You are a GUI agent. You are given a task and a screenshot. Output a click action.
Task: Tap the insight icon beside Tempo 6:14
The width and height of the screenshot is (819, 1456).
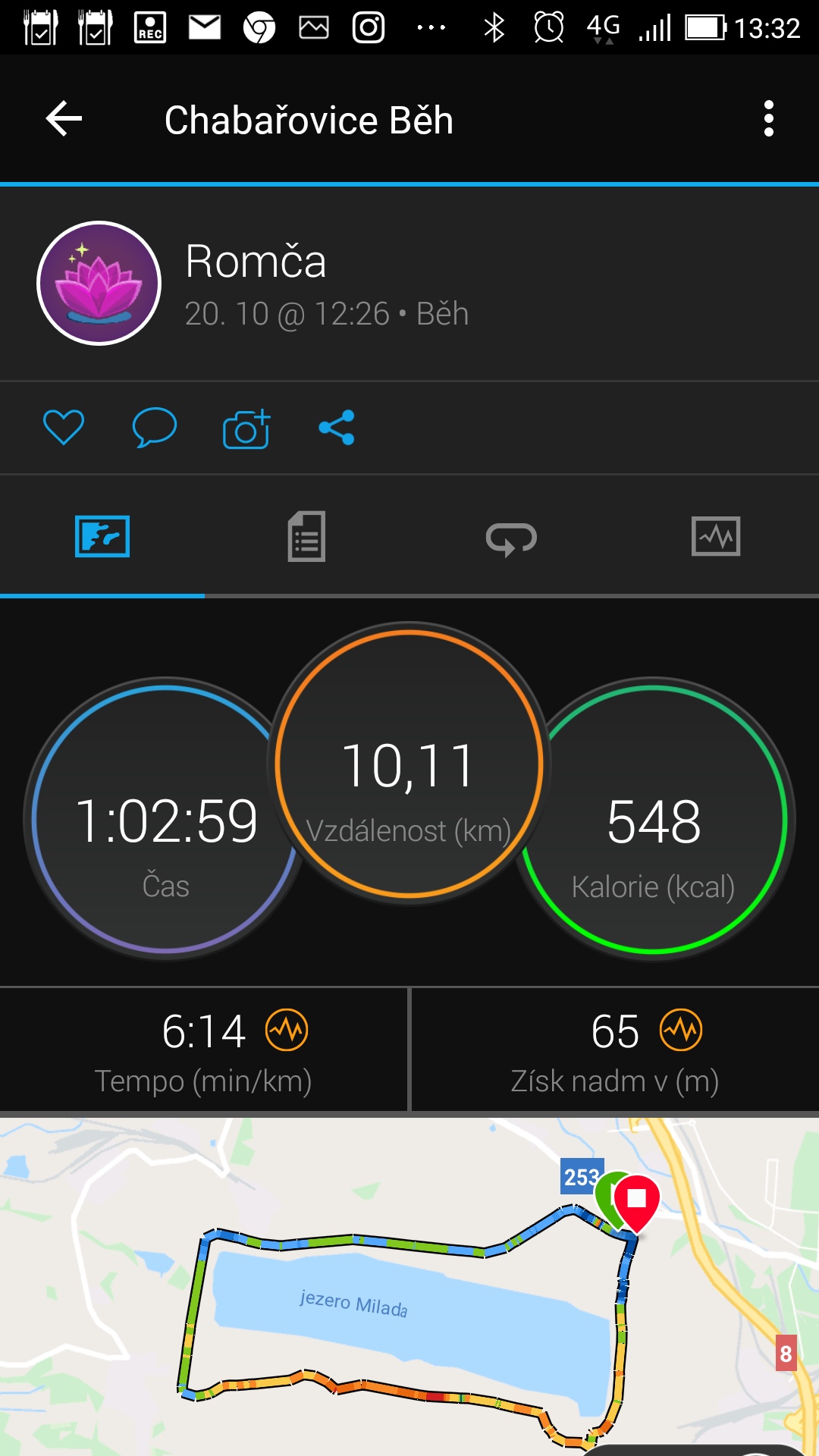coord(287,1031)
